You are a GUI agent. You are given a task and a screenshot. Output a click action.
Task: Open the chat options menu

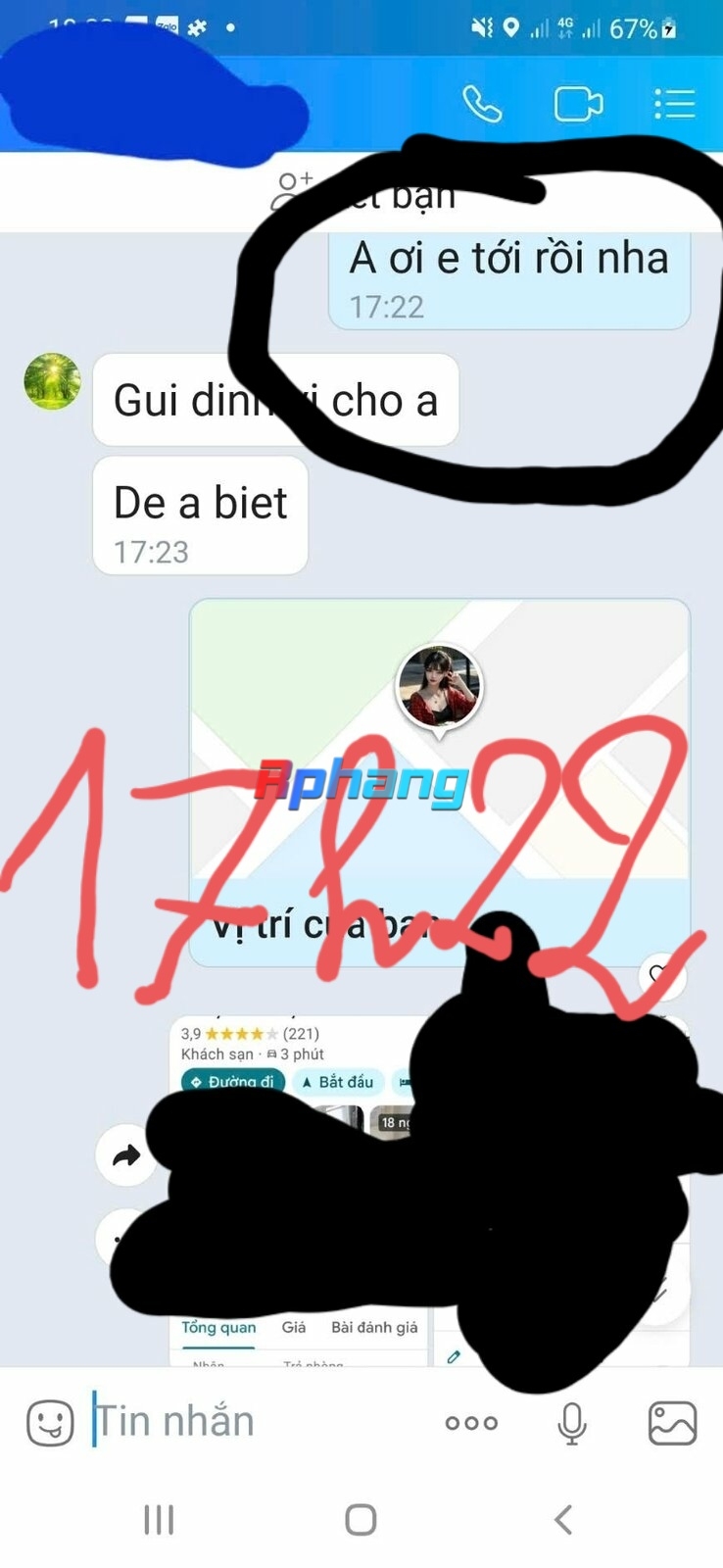click(x=674, y=104)
